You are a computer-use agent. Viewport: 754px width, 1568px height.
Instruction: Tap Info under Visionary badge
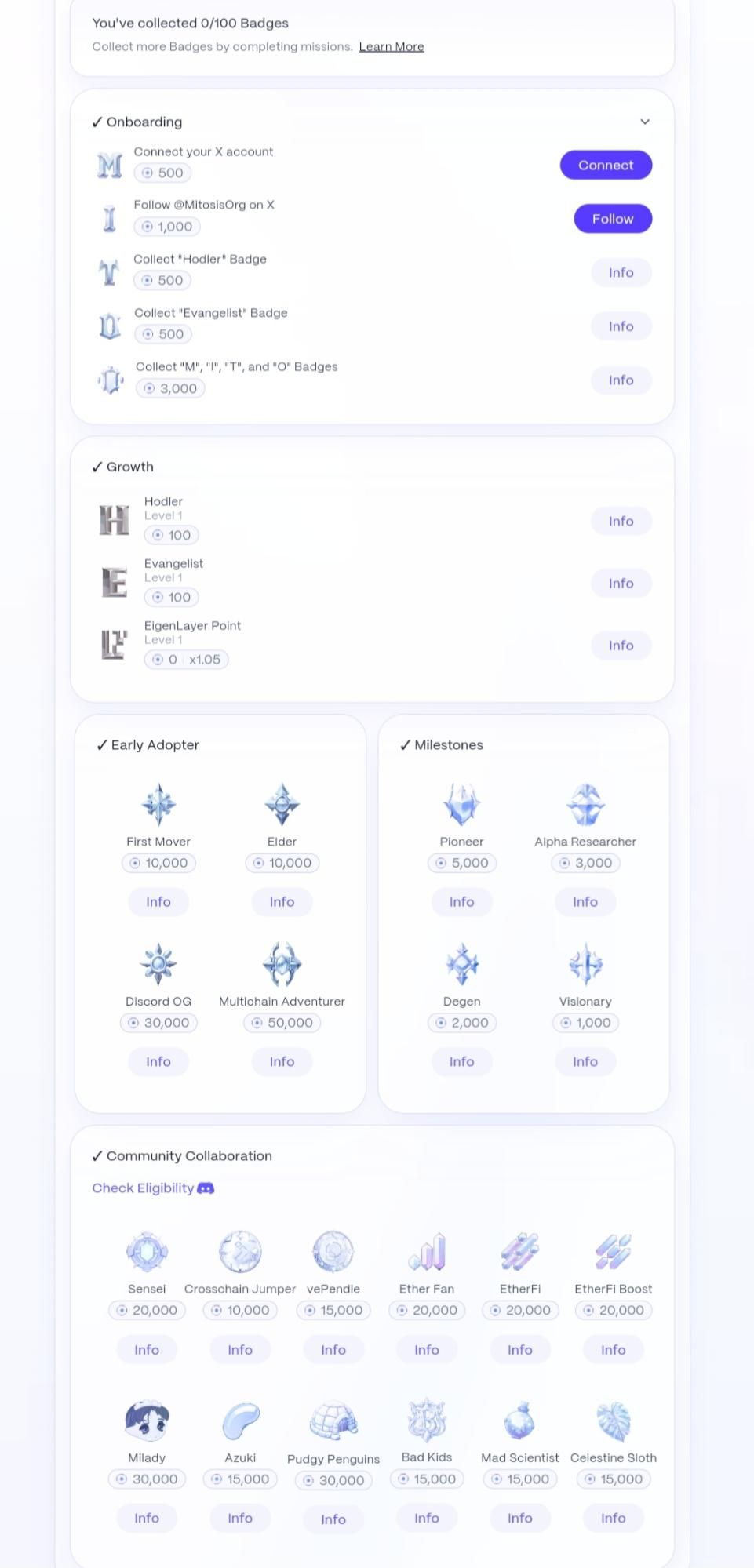tap(585, 1062)
